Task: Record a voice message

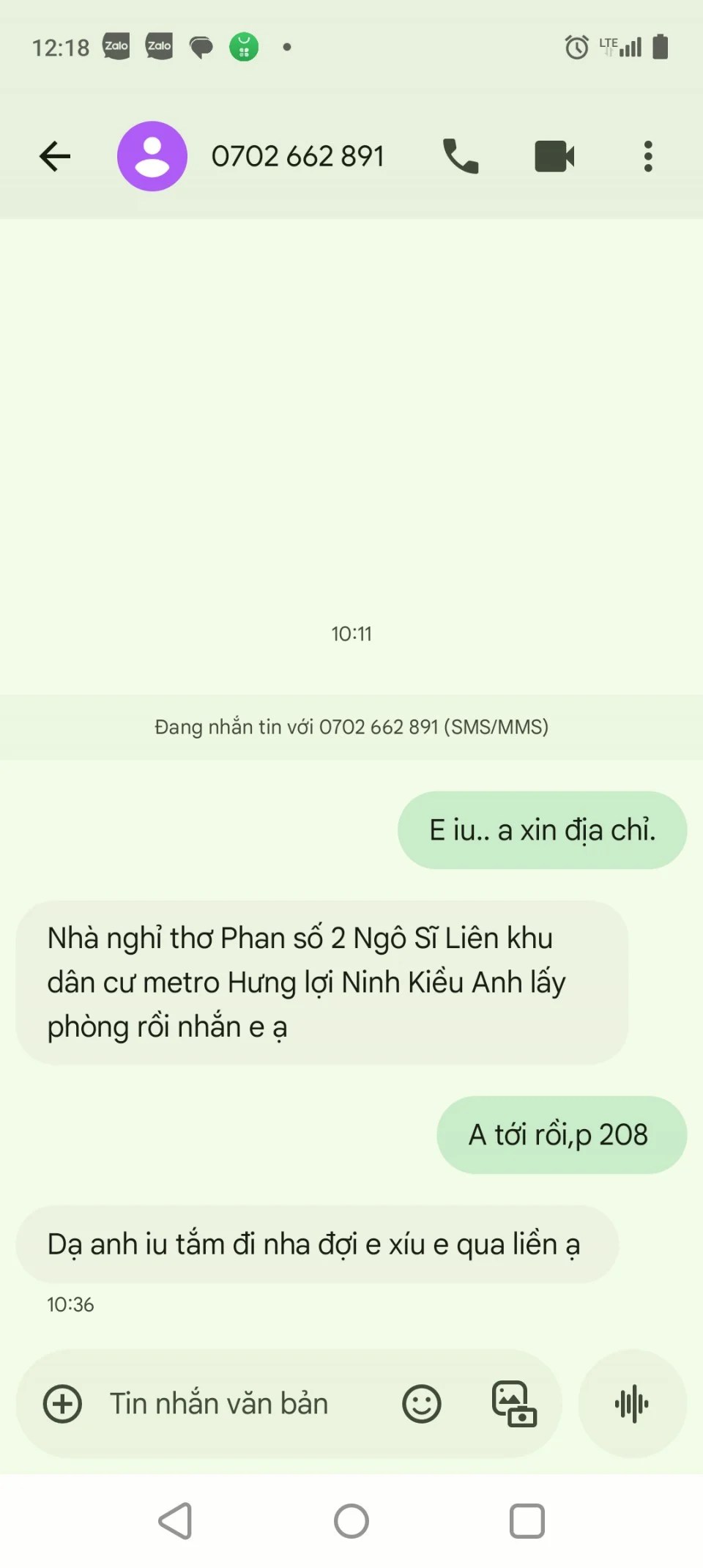Action: [x=632, y=1404]
